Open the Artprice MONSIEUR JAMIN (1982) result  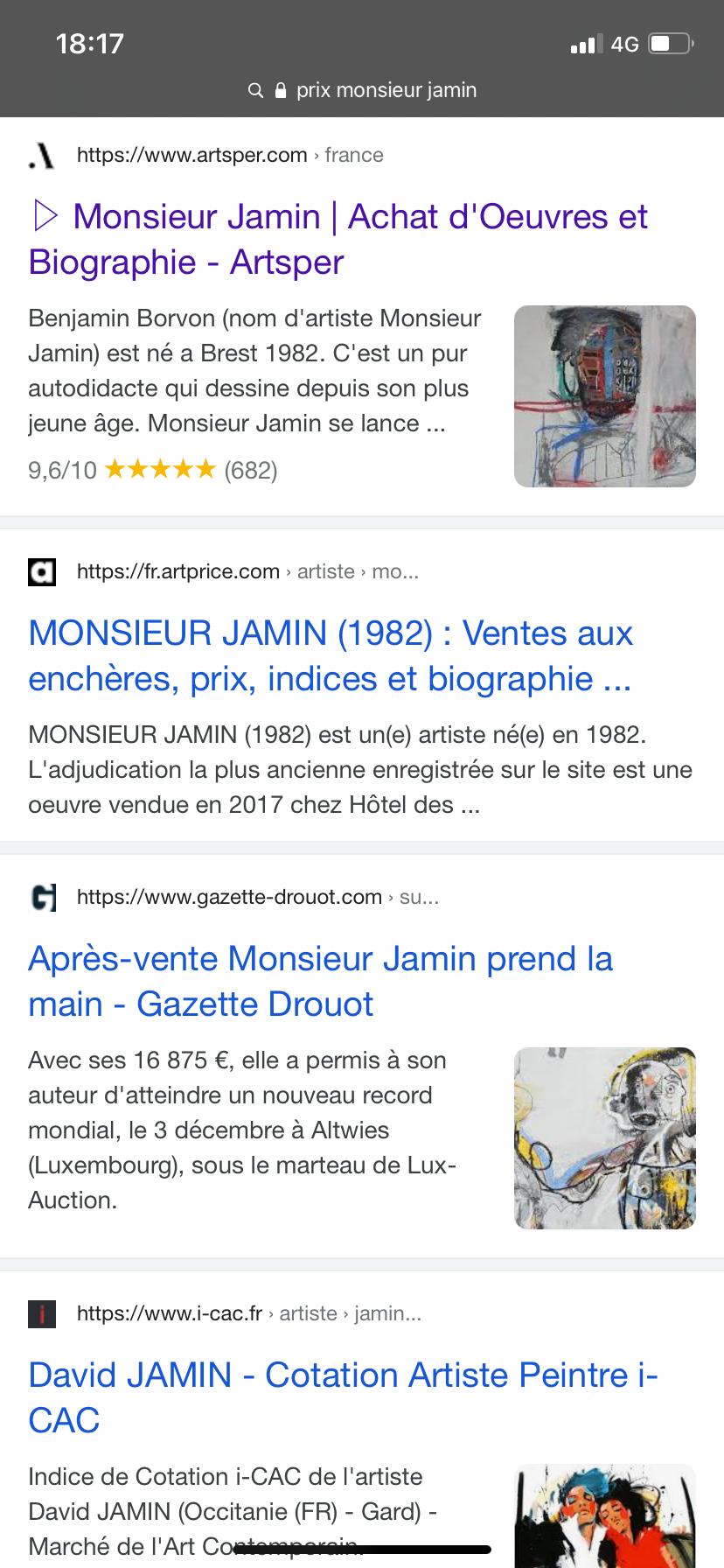tap(331, 655)
